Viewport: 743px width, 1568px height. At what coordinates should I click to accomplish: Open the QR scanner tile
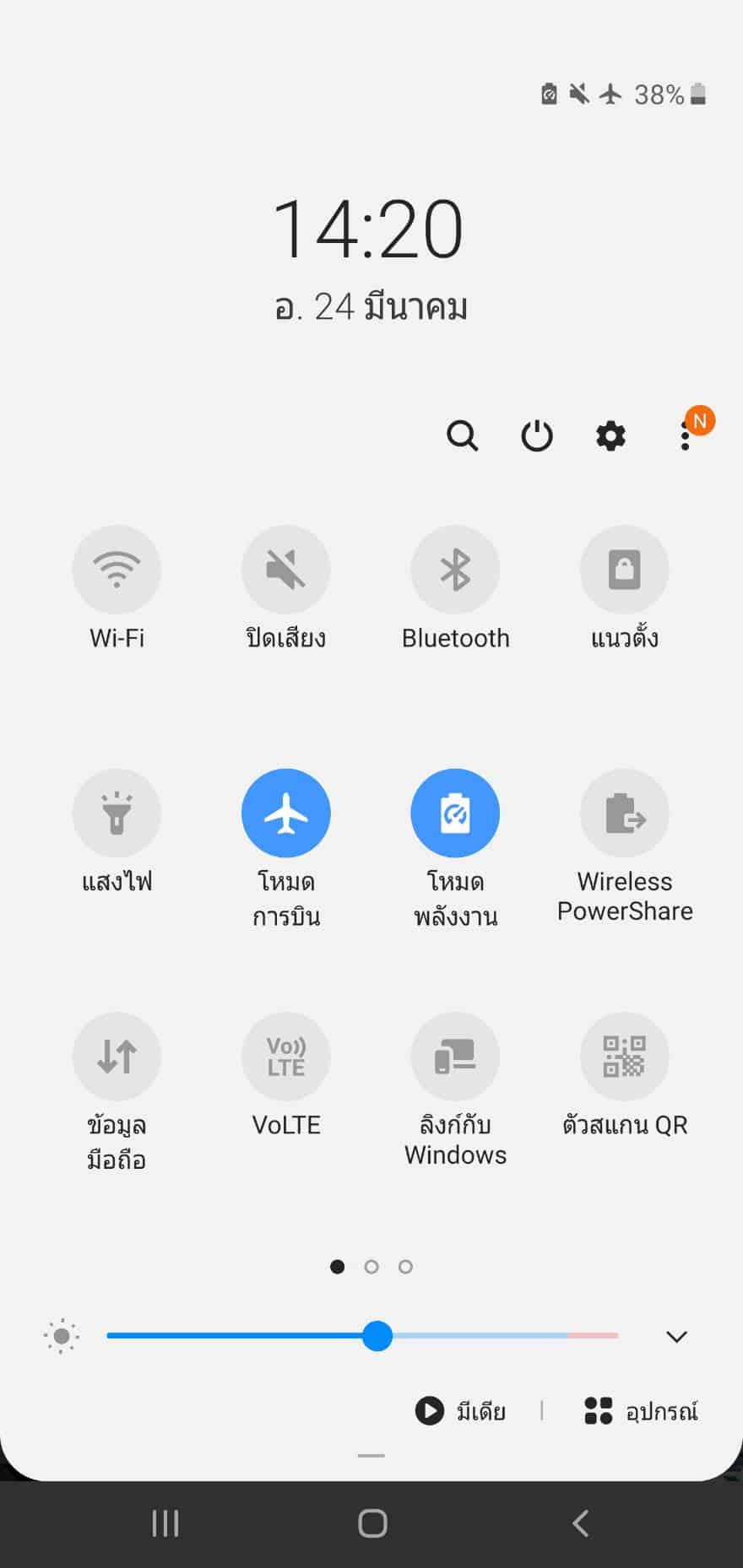pos(625,1056)
